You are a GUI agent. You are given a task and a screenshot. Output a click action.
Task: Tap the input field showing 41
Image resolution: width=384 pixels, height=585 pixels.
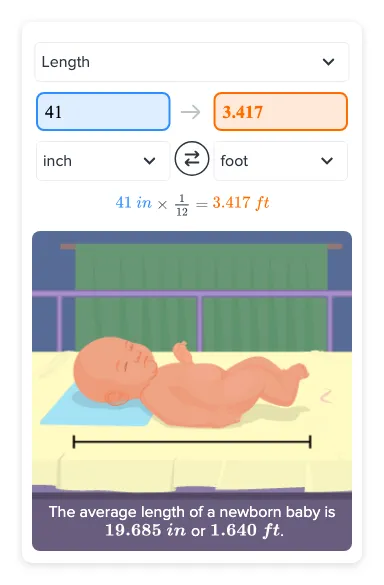(x=103, y=112)
